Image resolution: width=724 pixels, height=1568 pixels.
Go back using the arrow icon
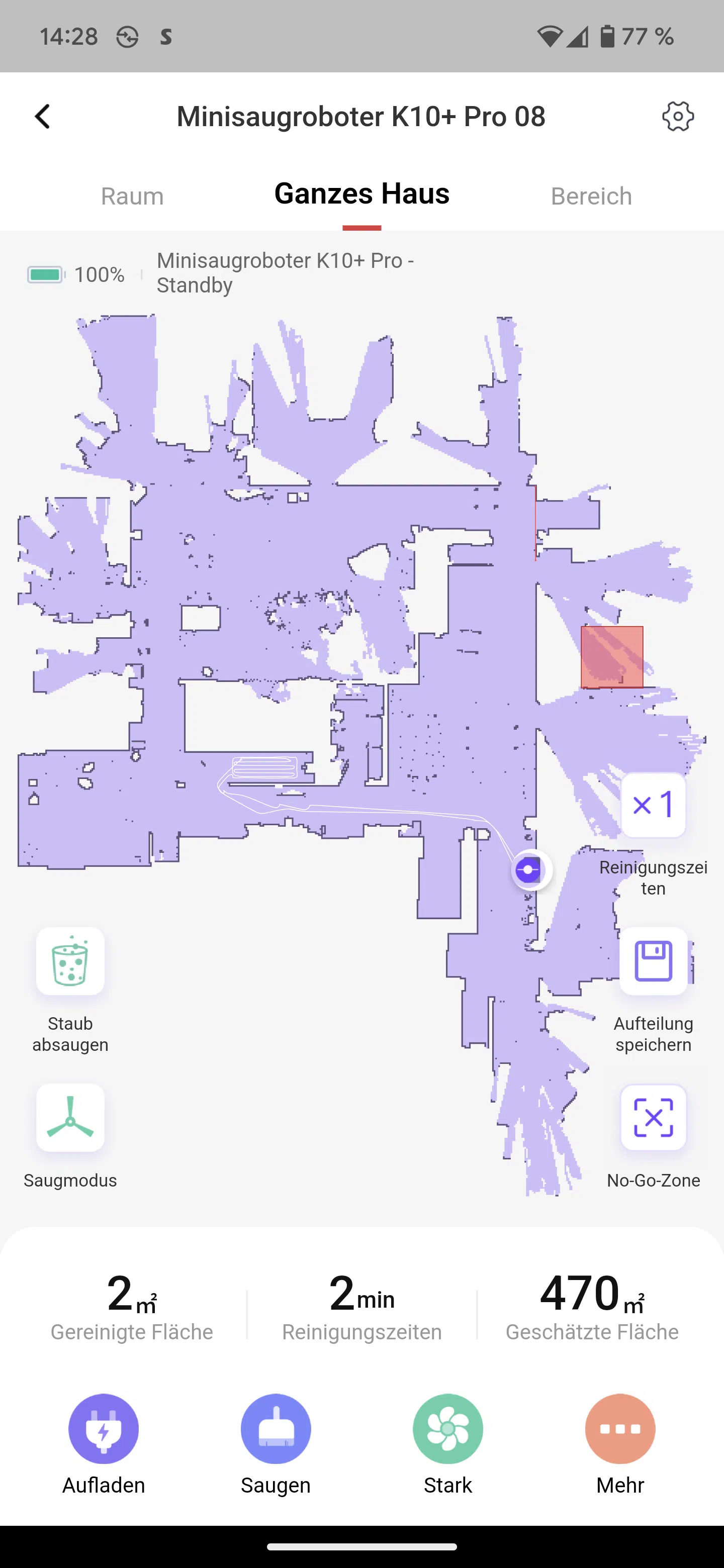click(x=42, y=116)
